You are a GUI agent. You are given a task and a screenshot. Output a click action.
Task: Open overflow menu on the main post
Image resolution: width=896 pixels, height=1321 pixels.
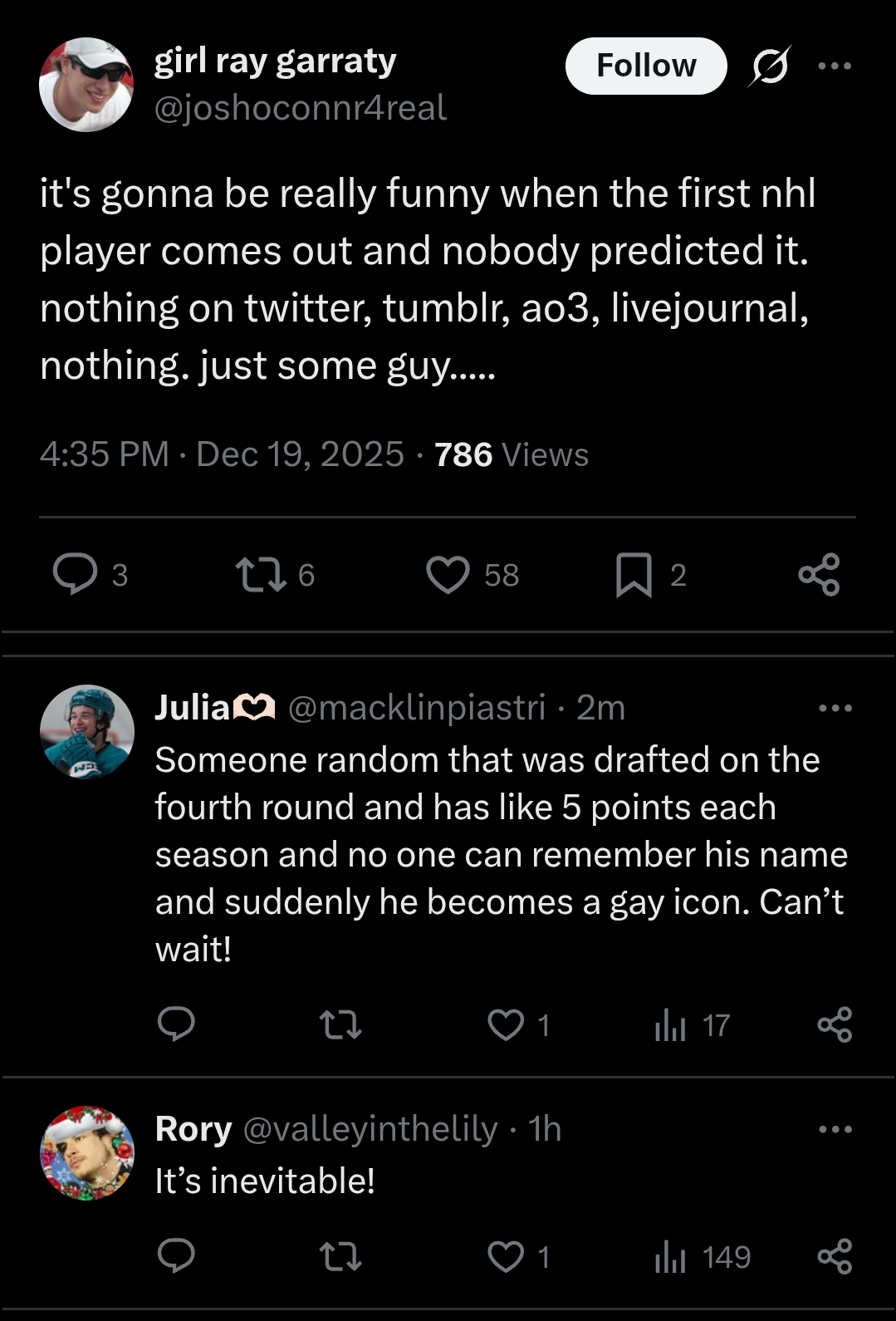(834, 66)
